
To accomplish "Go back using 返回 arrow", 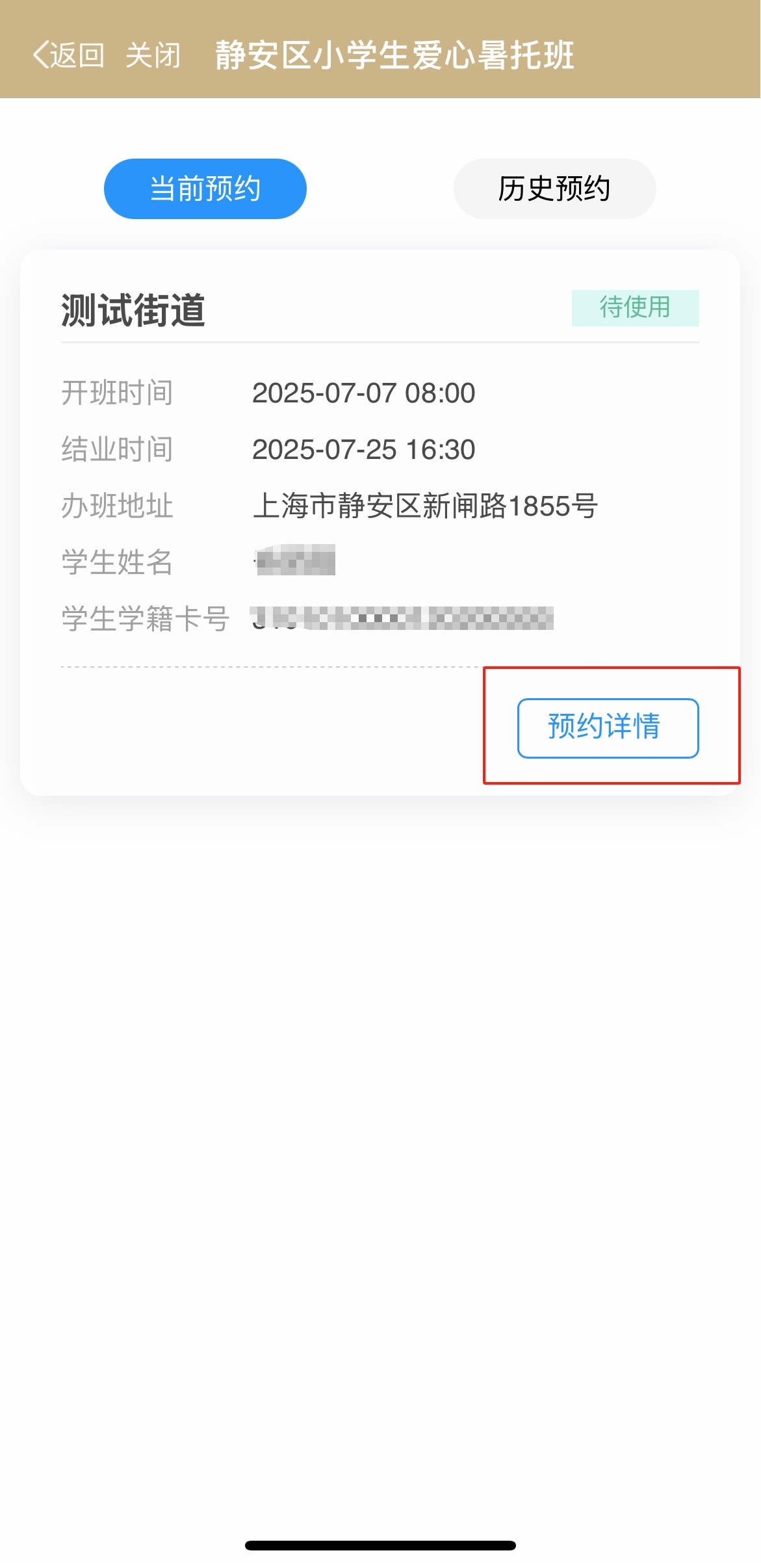I will click(69, 55).
